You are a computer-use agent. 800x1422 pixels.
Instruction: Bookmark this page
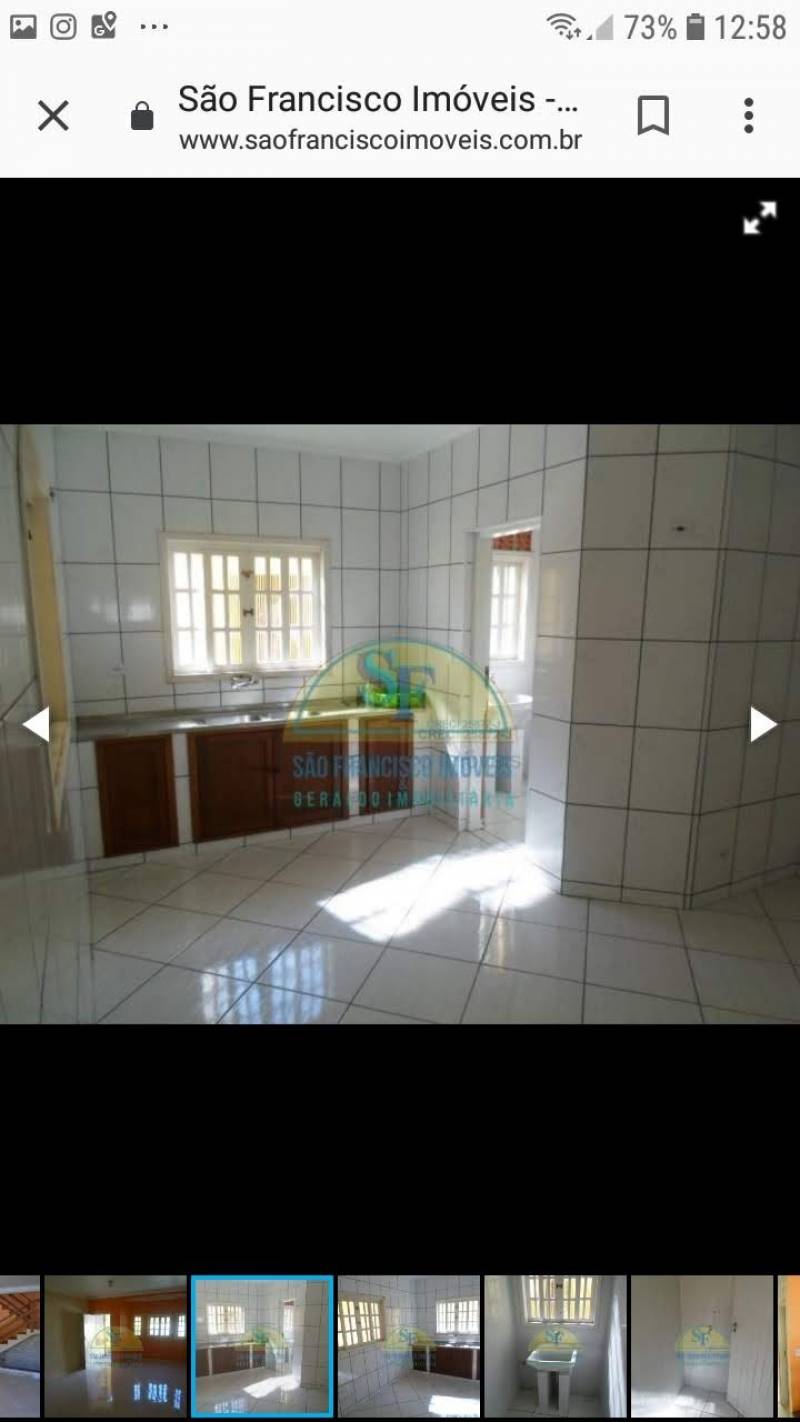(x=653, y=116)
